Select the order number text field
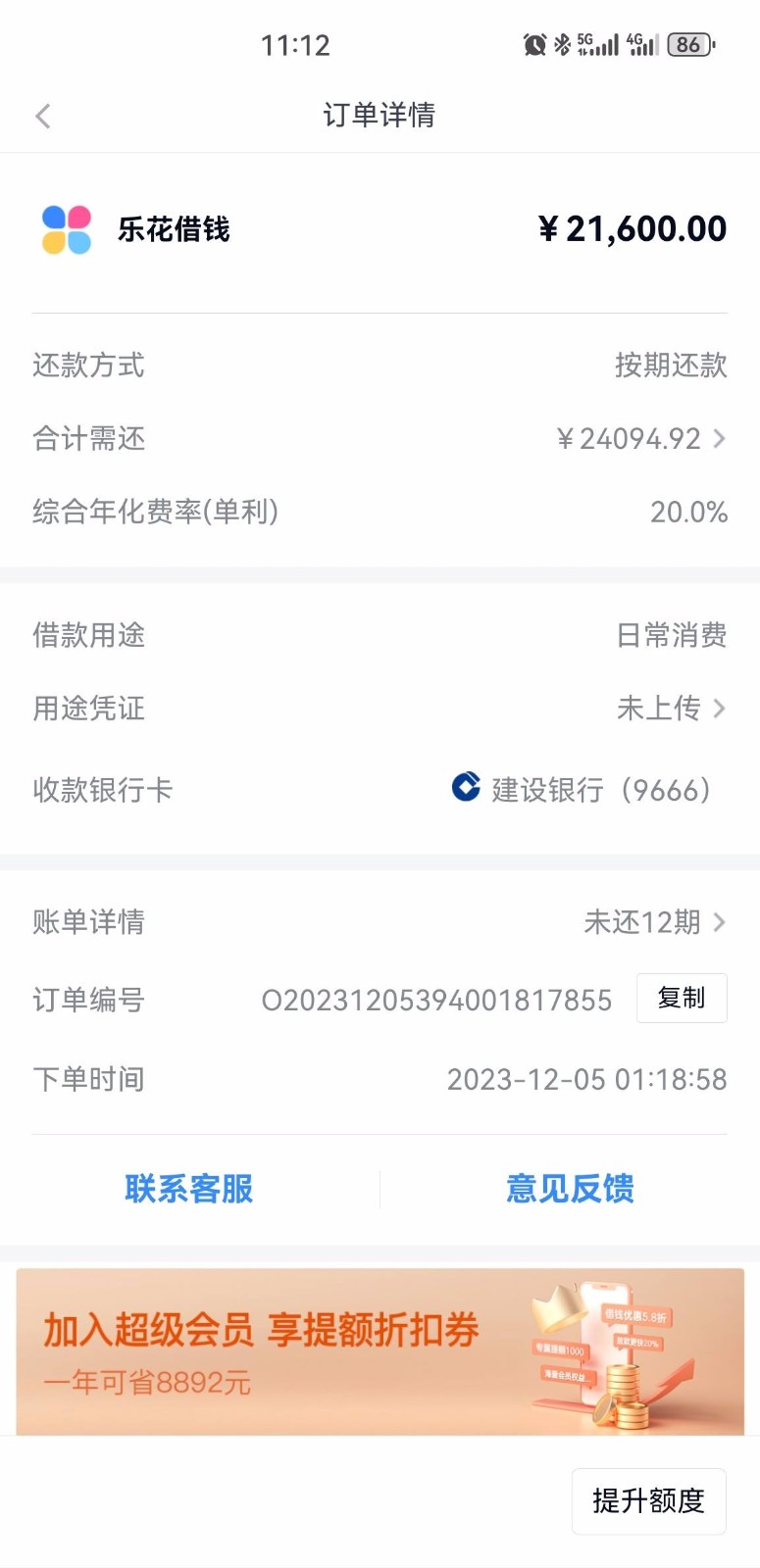Viewport: 760px width, 1568px height. [x=436, y=1000]
